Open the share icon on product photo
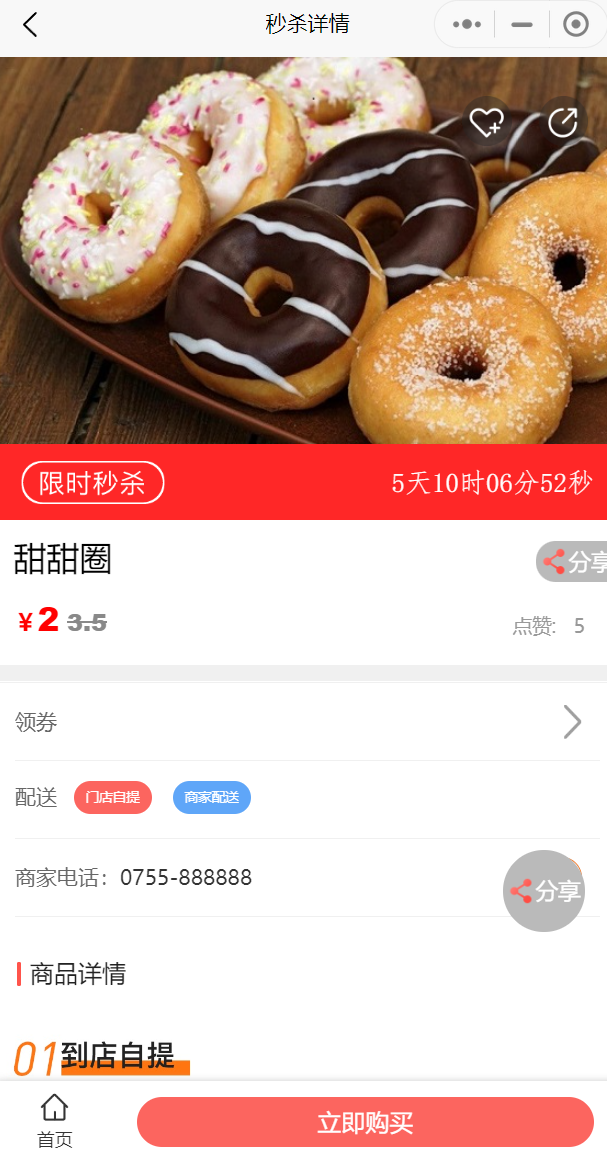Screen dimensions: 607x1159 click(x=563, y=122)
